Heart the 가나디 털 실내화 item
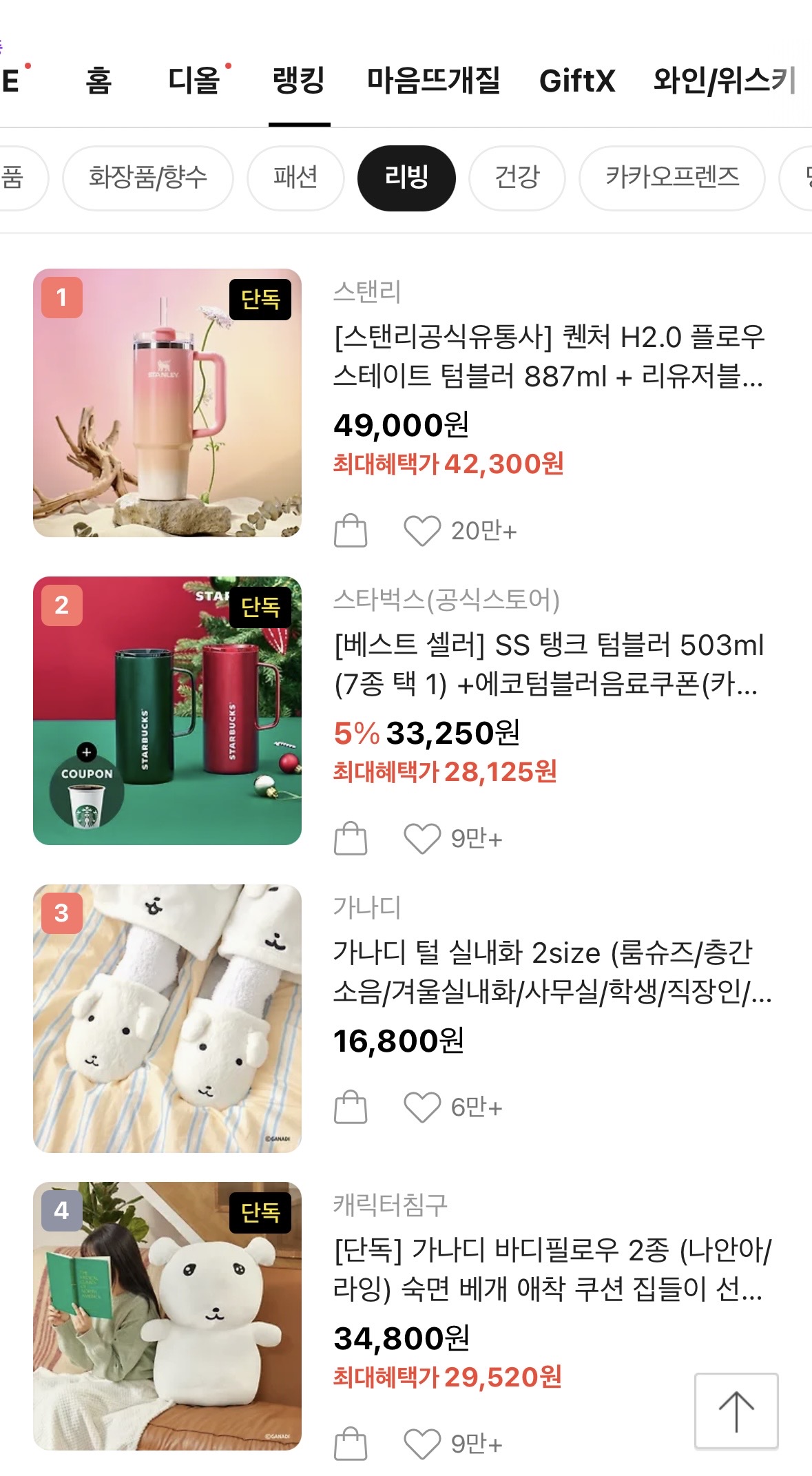This screenshot has height=1476, width=812. pos(422,1108)
